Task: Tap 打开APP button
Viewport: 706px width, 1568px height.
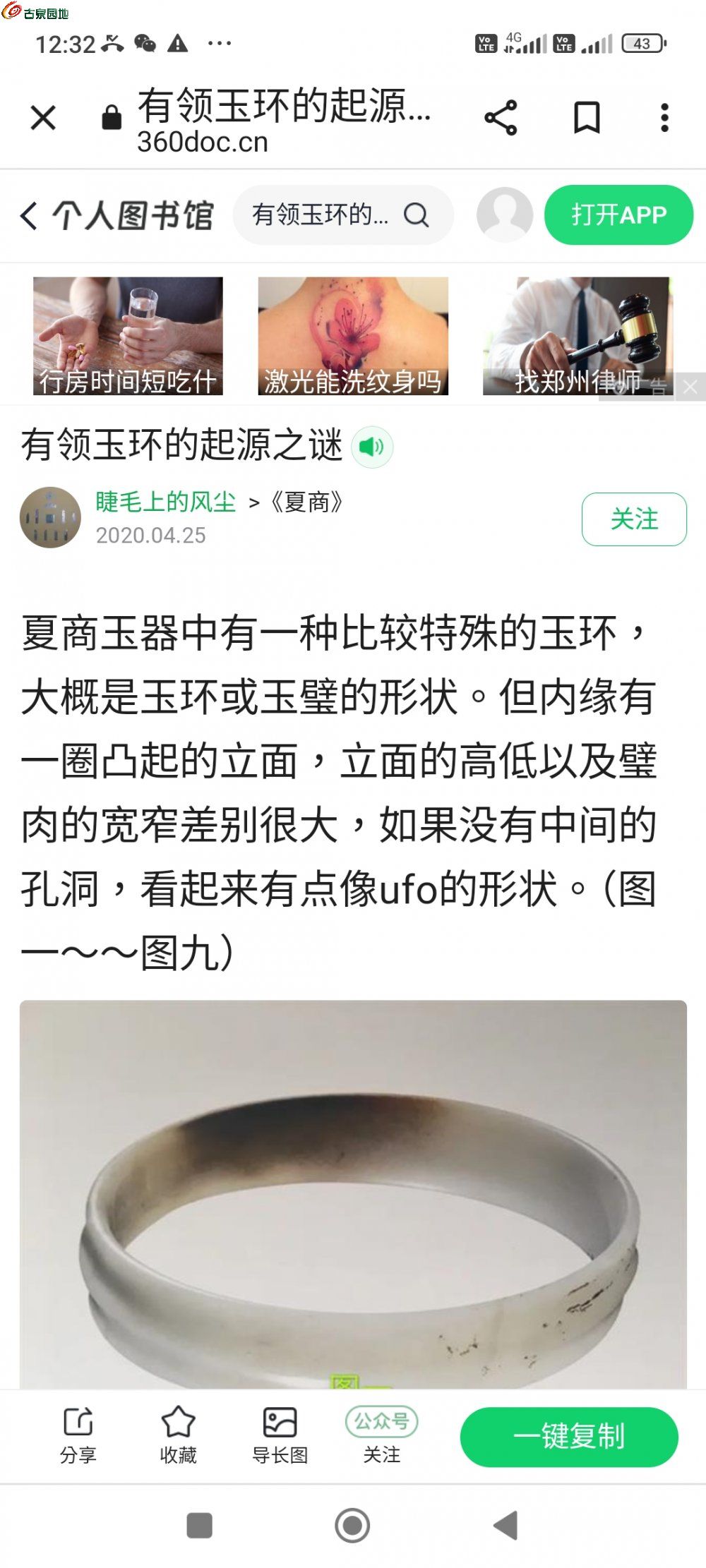Action: pyautogui.click(x=618, y=215)
